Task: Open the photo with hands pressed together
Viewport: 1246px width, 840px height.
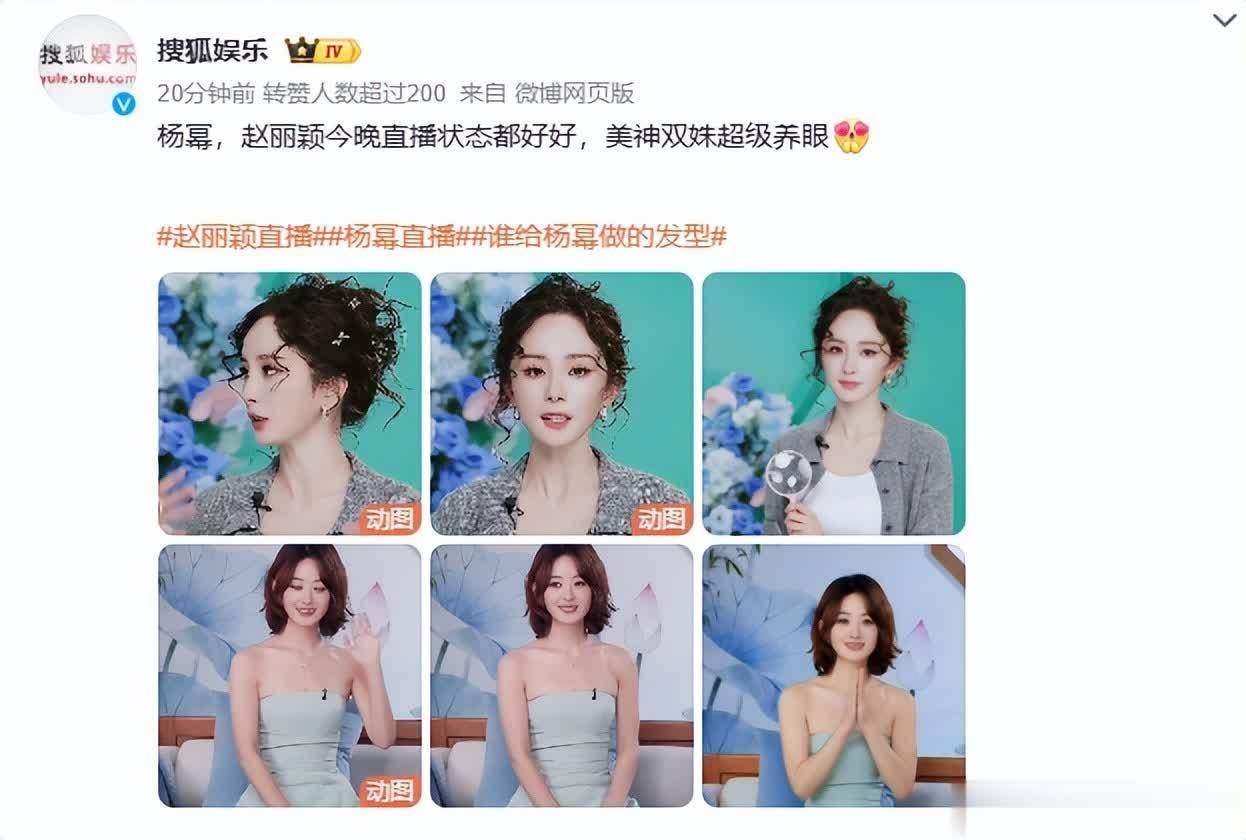Action: click(833, 675)
